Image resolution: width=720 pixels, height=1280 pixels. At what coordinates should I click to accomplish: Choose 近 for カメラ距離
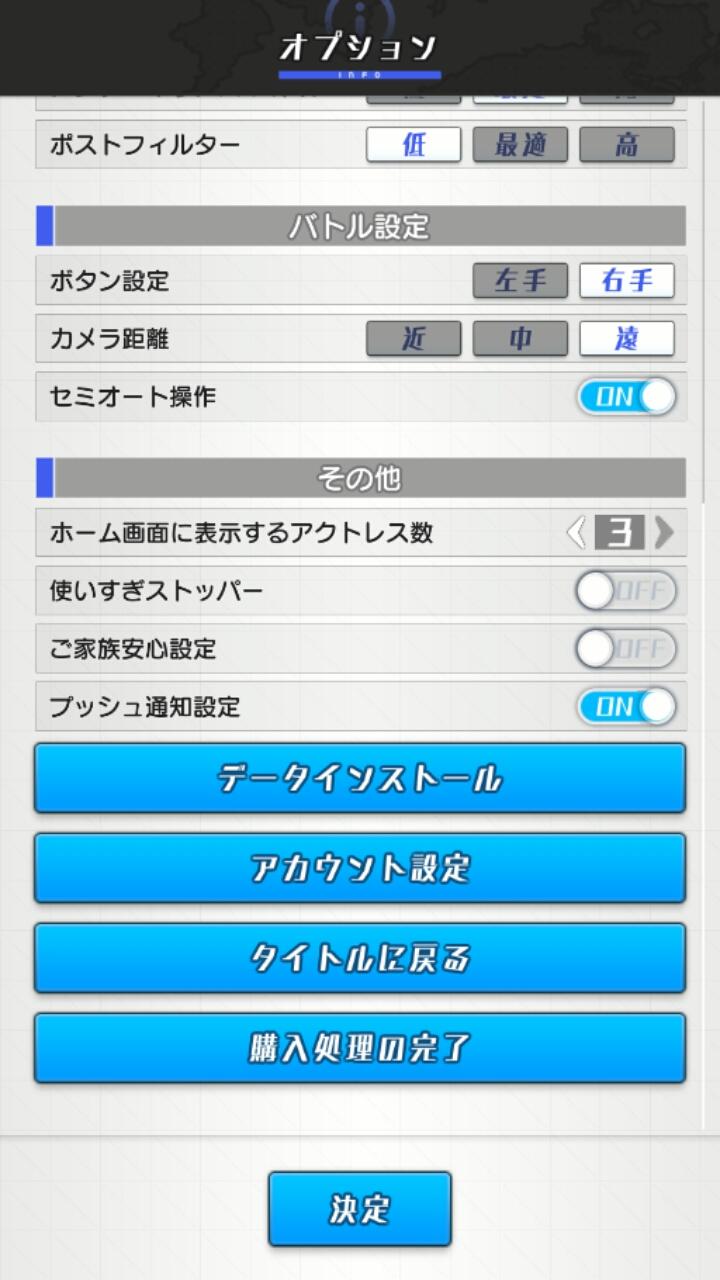tap(414, 339)
